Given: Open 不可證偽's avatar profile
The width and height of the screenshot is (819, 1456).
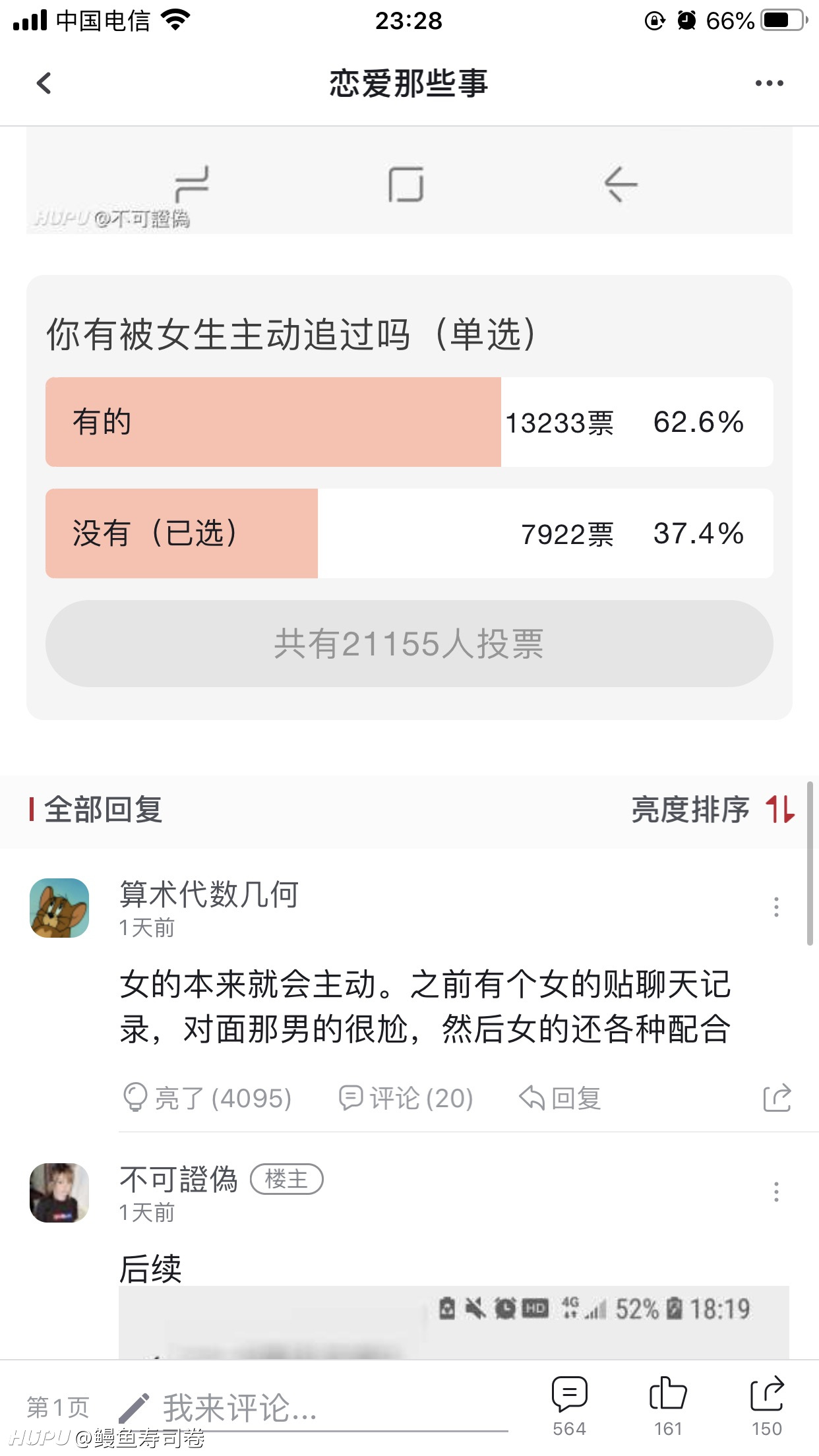Looking at the screenshot, I should click(59, 1193).
